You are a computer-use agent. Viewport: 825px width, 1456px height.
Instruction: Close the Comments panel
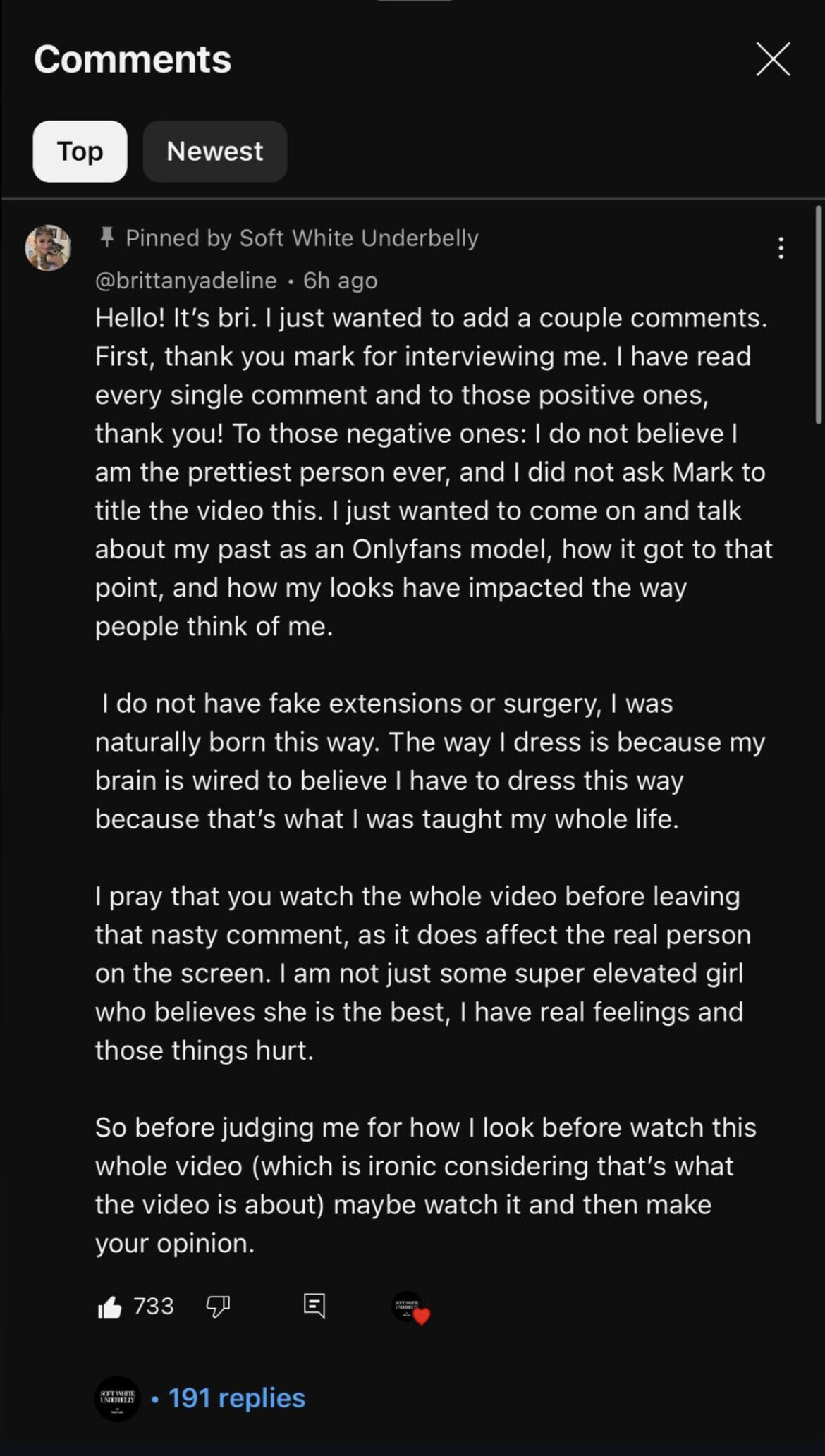click(x=773, y=59)
